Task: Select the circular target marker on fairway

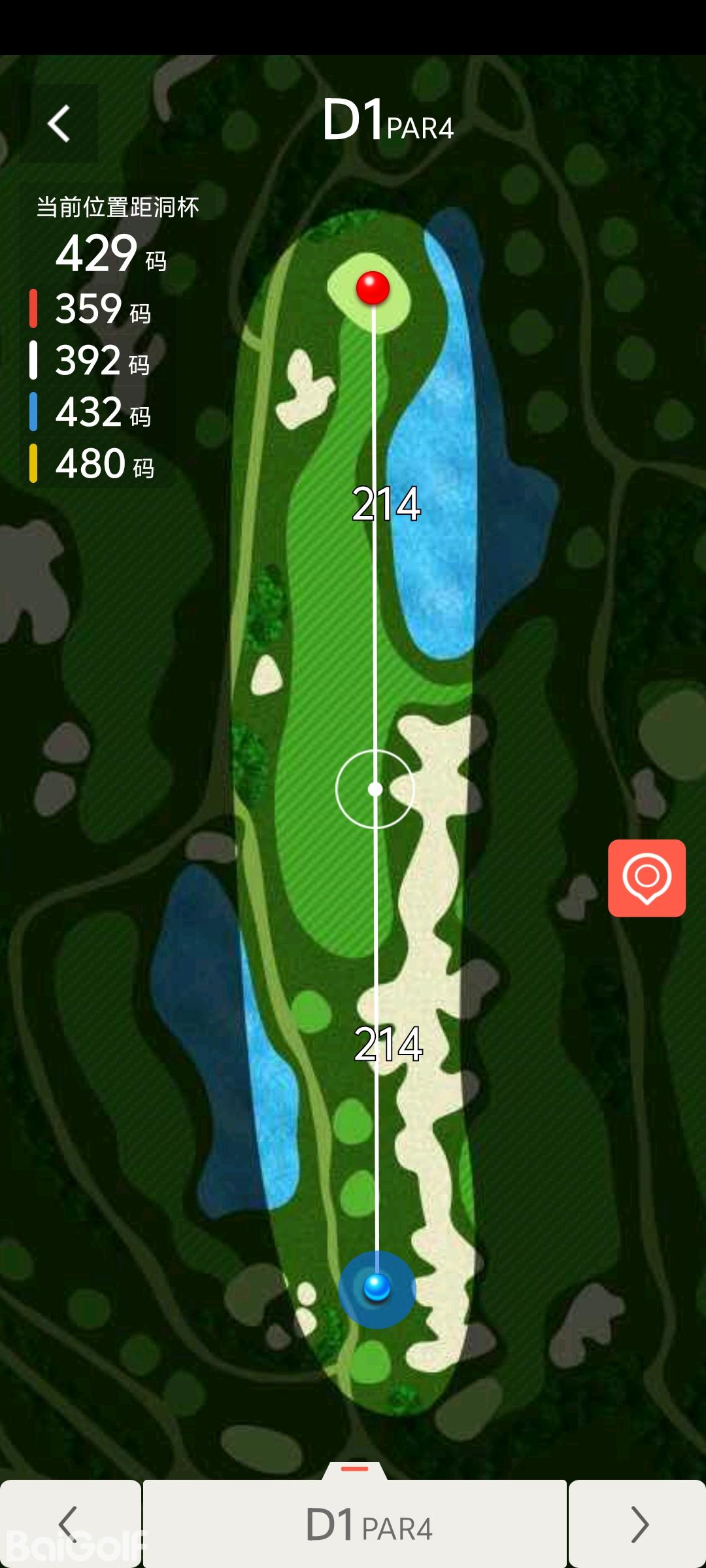Action: 375,789
